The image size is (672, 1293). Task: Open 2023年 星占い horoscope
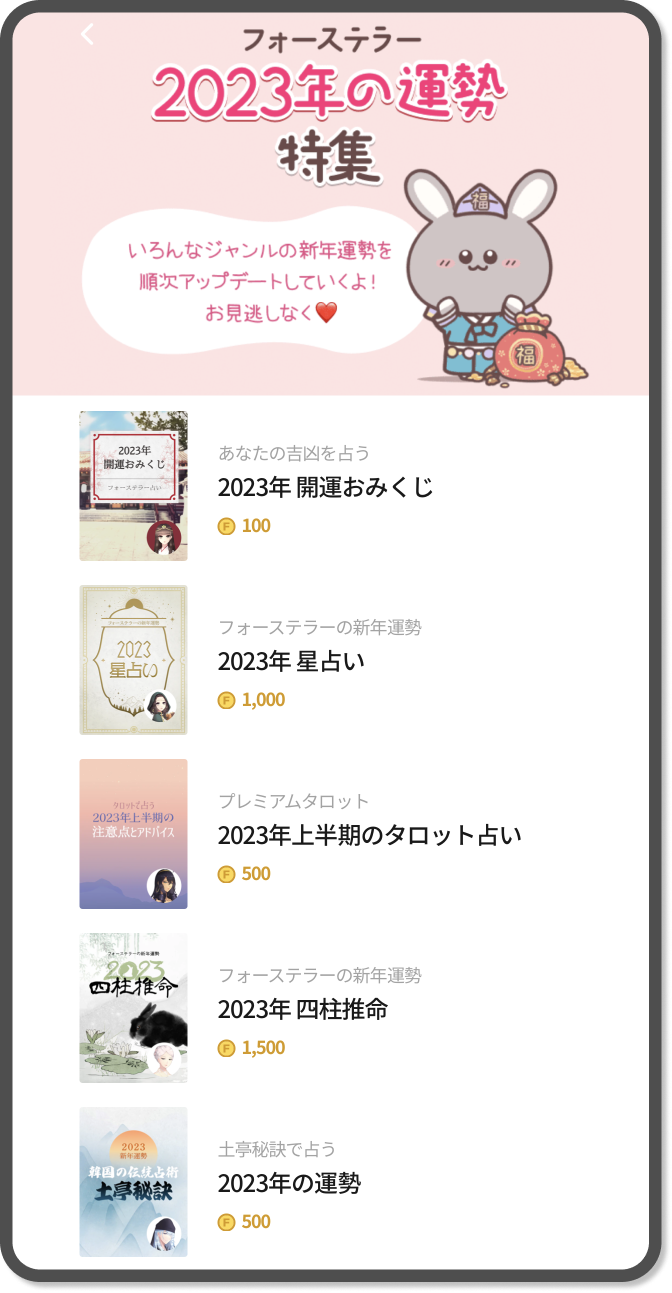292,661
